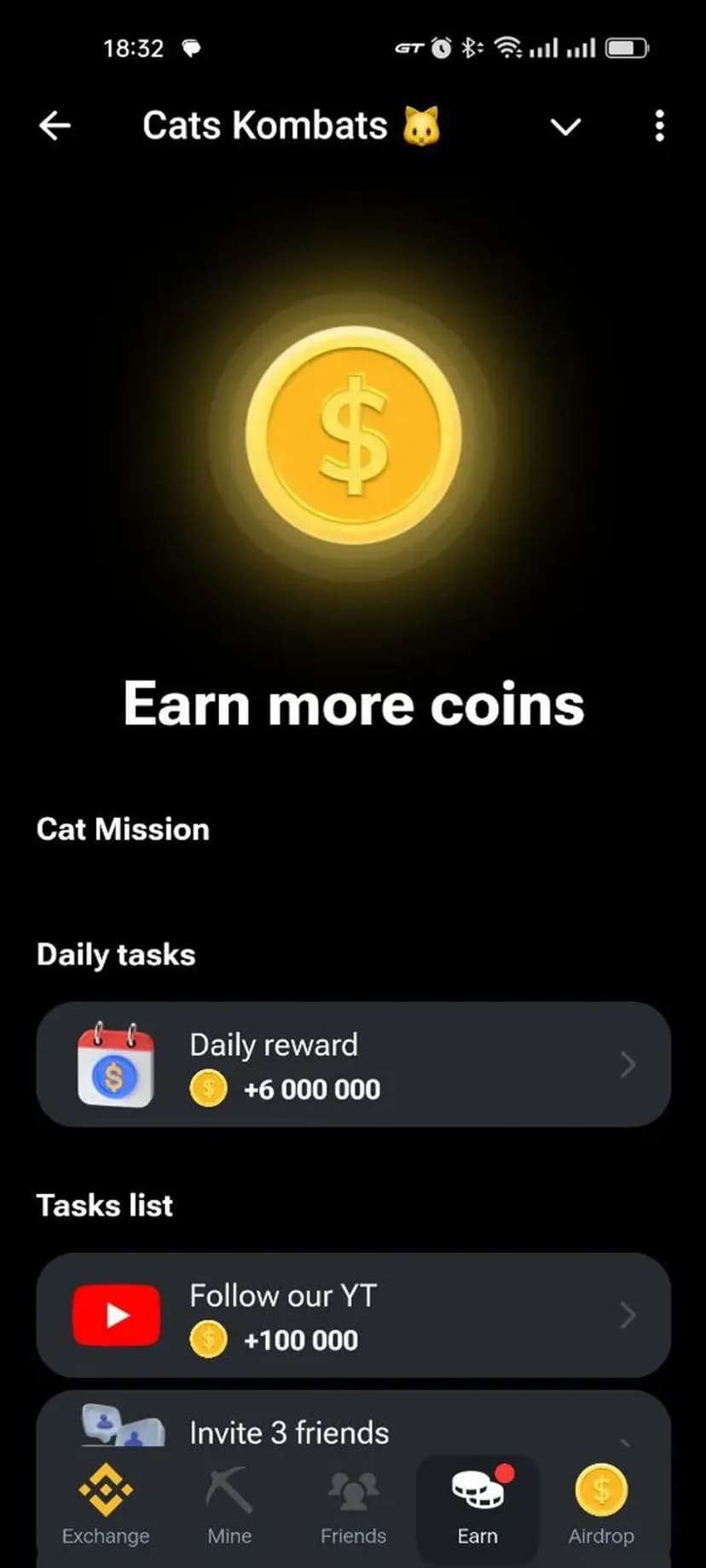This screenshot has width=706, height=1568.
Task: Select the Earn tab
Action: pyautogui.click(x=477, y=1505)
